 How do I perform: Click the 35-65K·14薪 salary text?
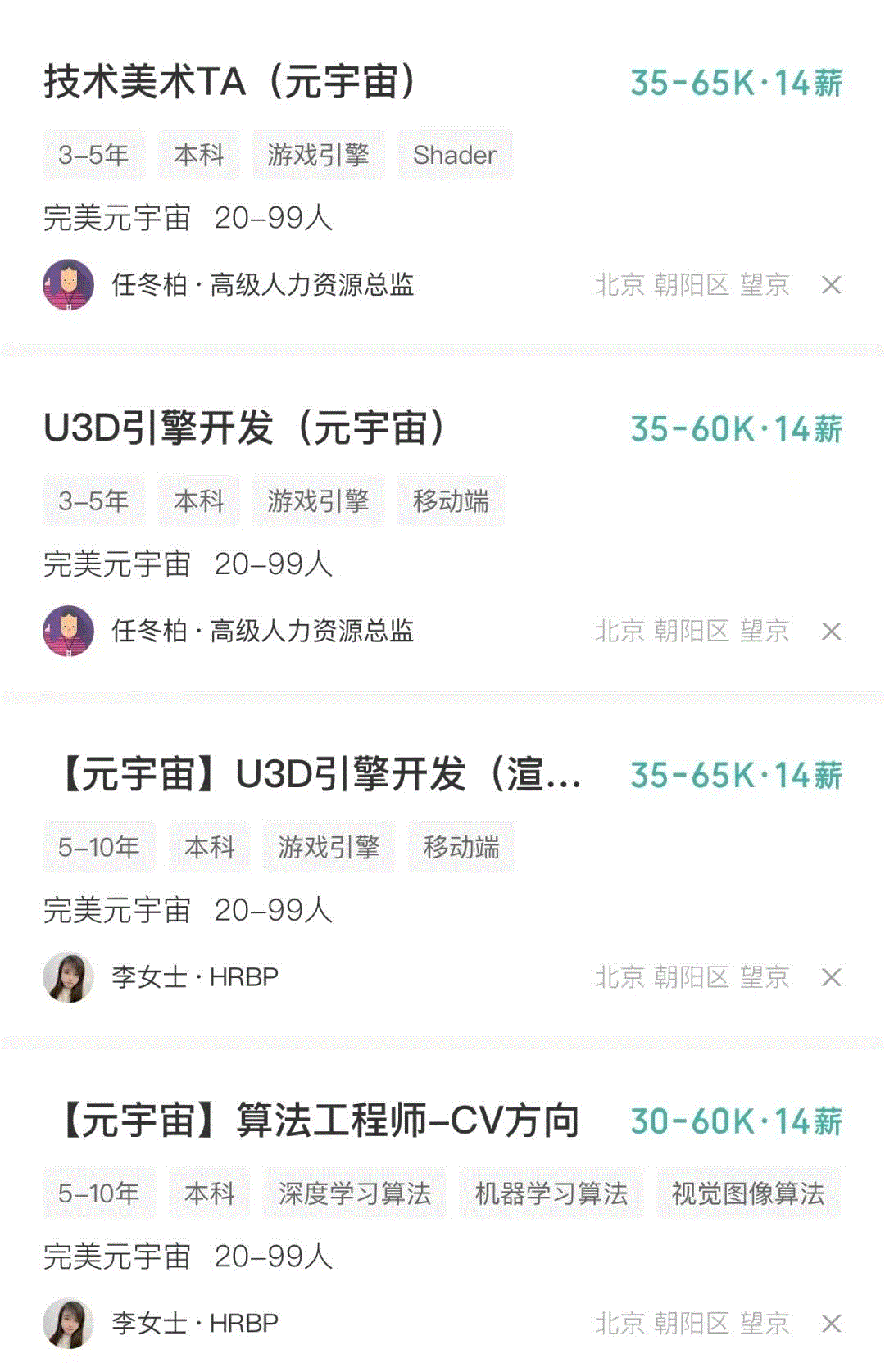click(x=737, y=82)
